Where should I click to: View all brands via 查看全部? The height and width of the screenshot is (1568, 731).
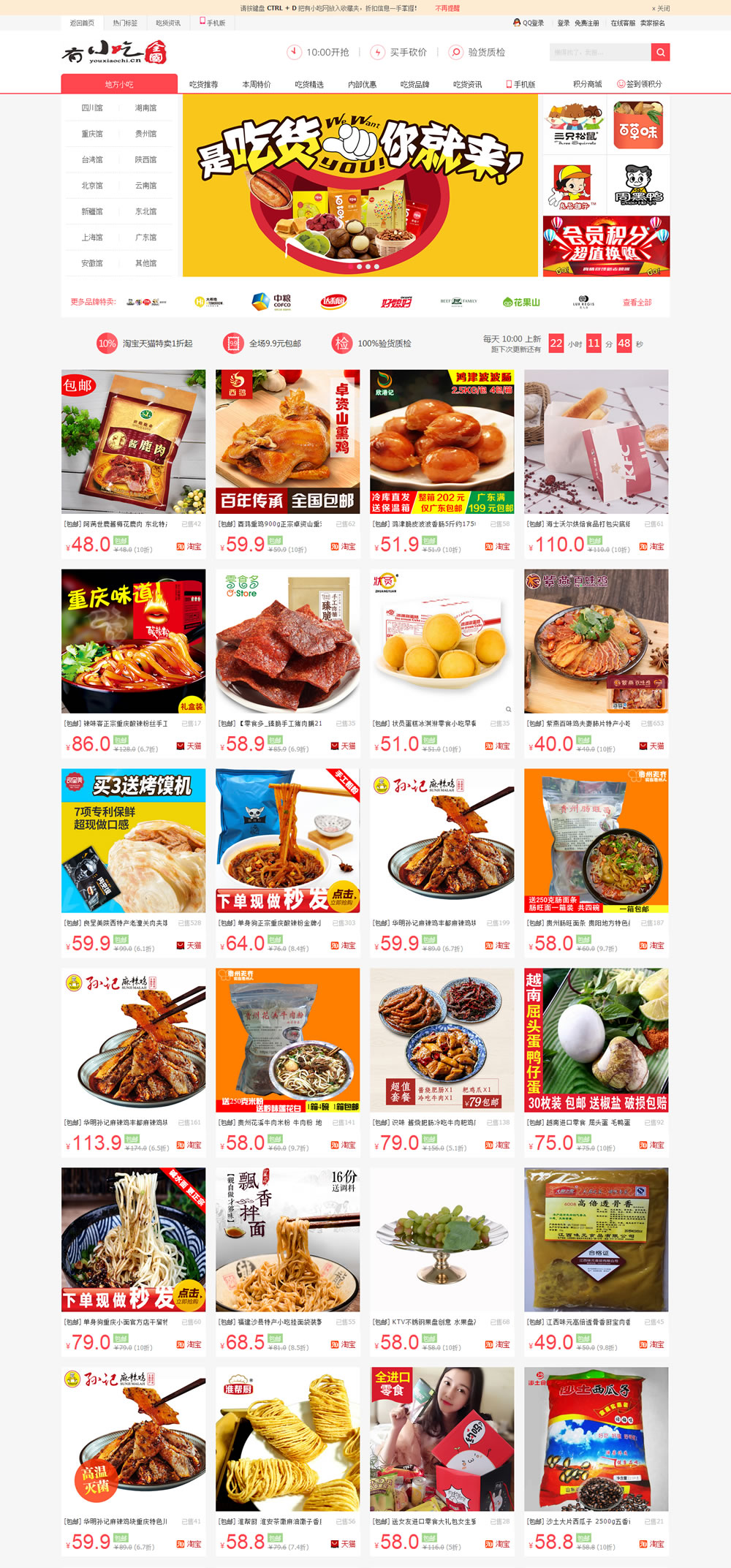pos(637,302)
